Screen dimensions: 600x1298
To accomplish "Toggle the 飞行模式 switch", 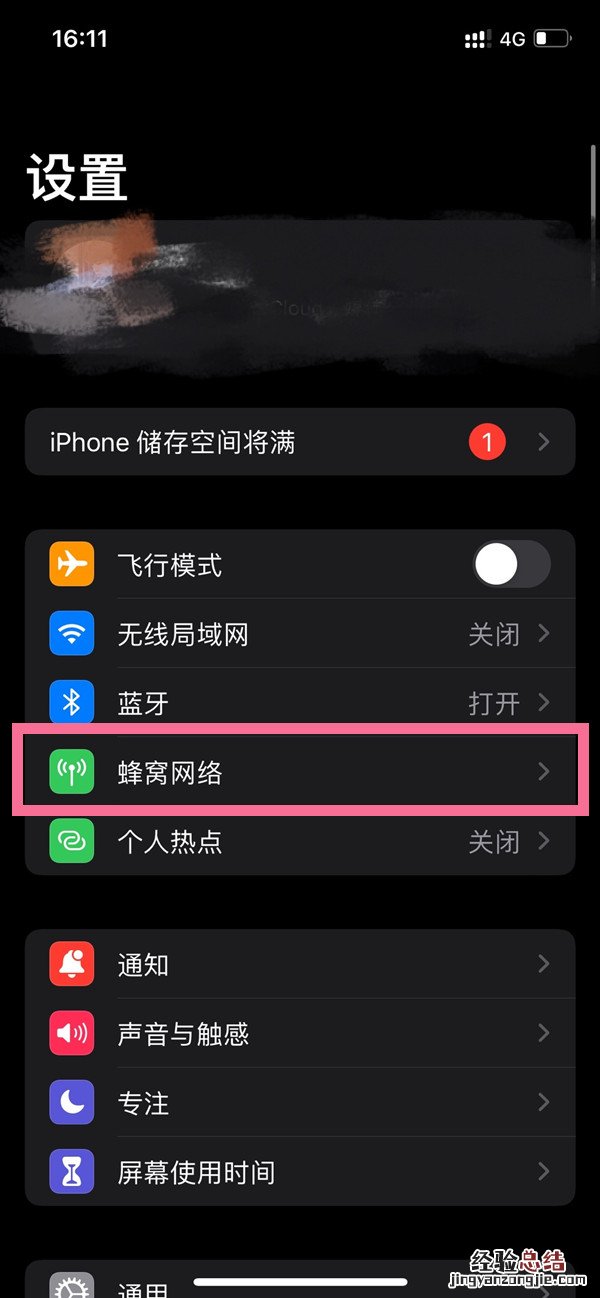I will coord(511,565).
